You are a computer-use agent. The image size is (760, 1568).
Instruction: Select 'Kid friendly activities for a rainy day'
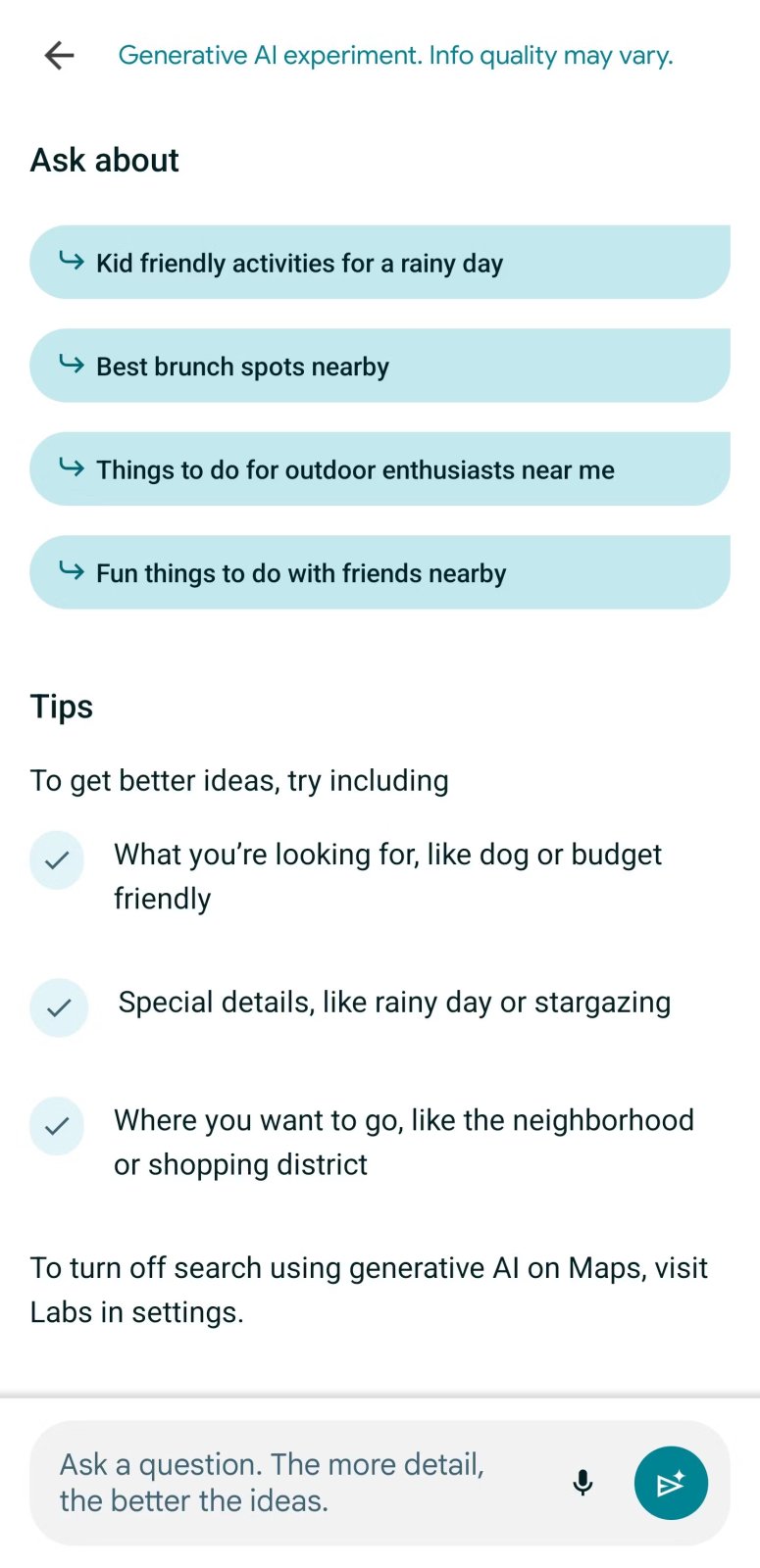point(380,263)
